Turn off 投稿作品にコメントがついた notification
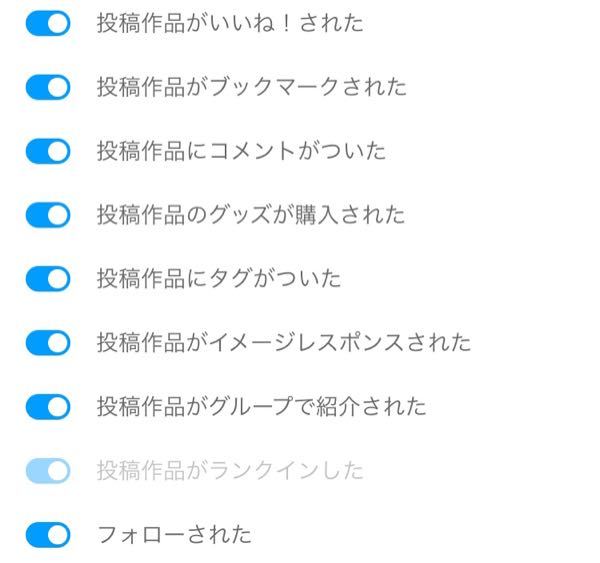 [48, 151]
